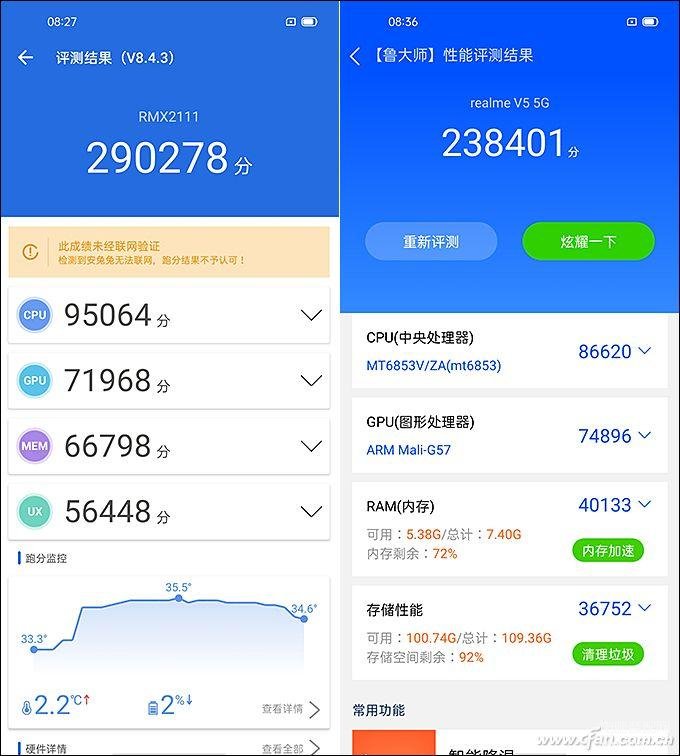Tap the 内存加速 button

(608, 550)
